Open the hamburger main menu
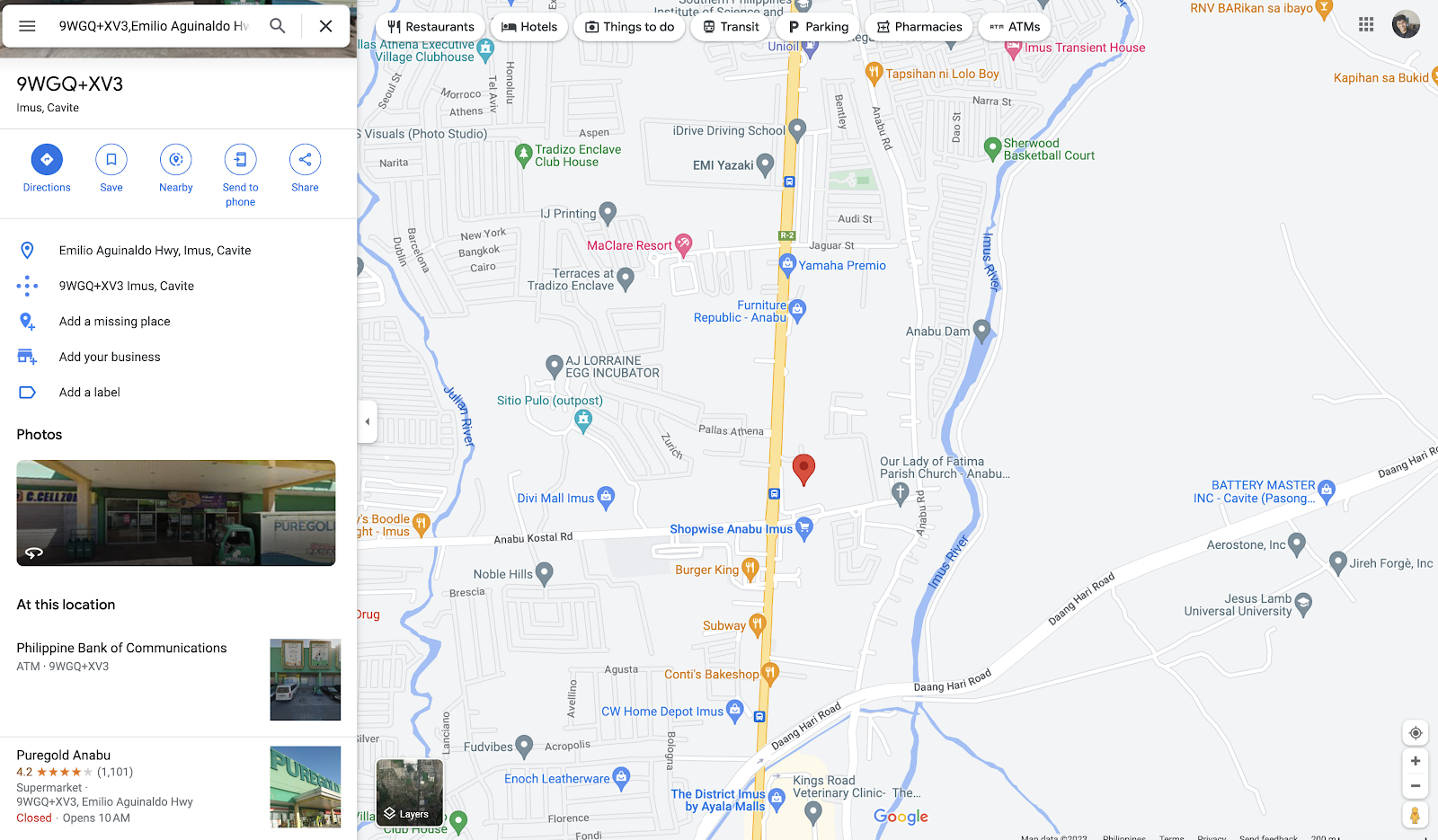The width and height of the screenshot is (1438, 840). pos(27,26)
